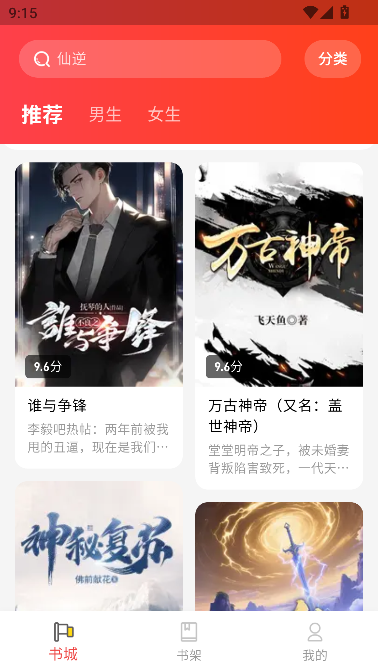Go to the 书城 bottom tab
378x672 pixels.
[63, 642]
